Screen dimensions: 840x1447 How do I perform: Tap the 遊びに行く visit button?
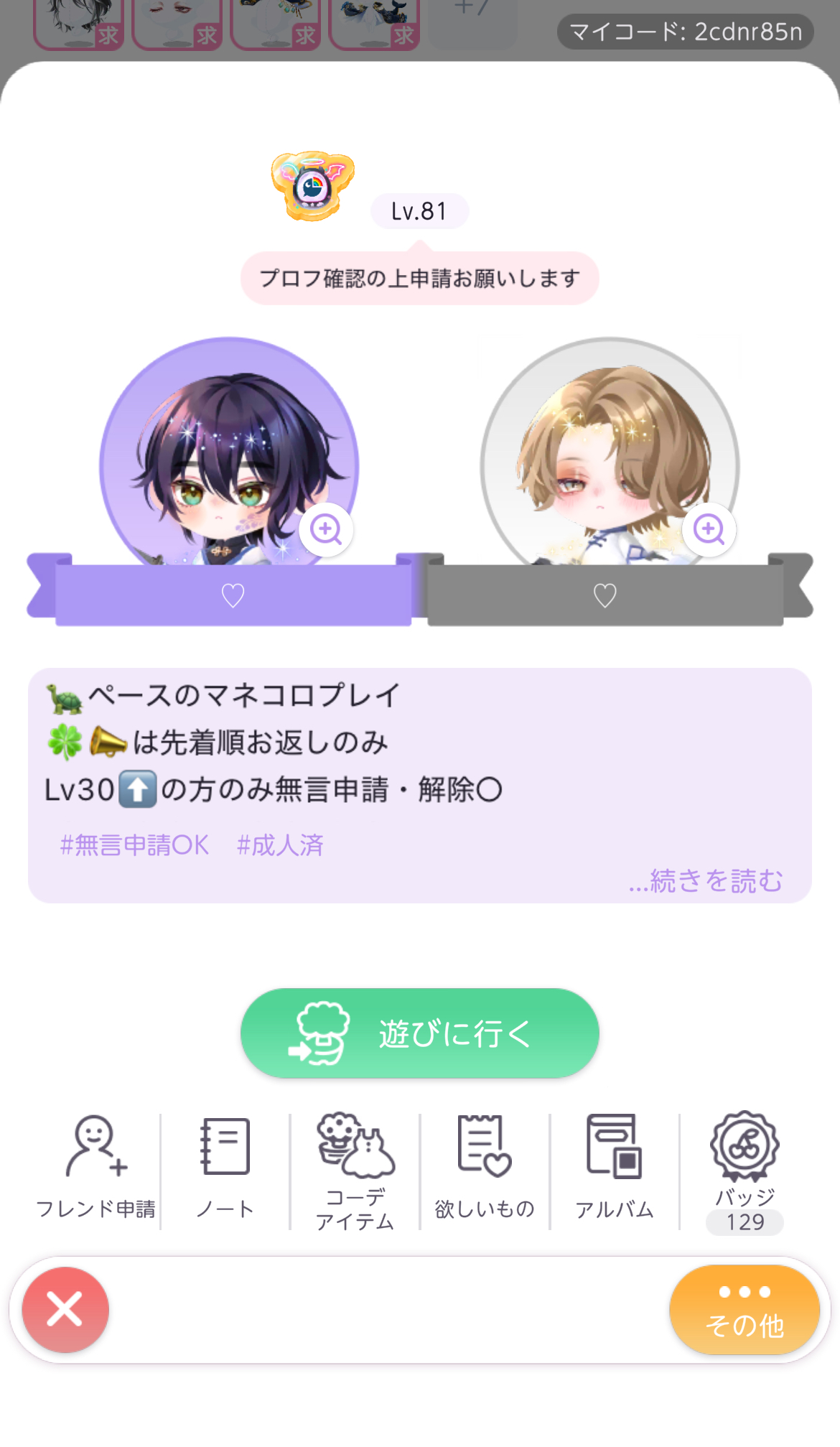pos(419,1033)
